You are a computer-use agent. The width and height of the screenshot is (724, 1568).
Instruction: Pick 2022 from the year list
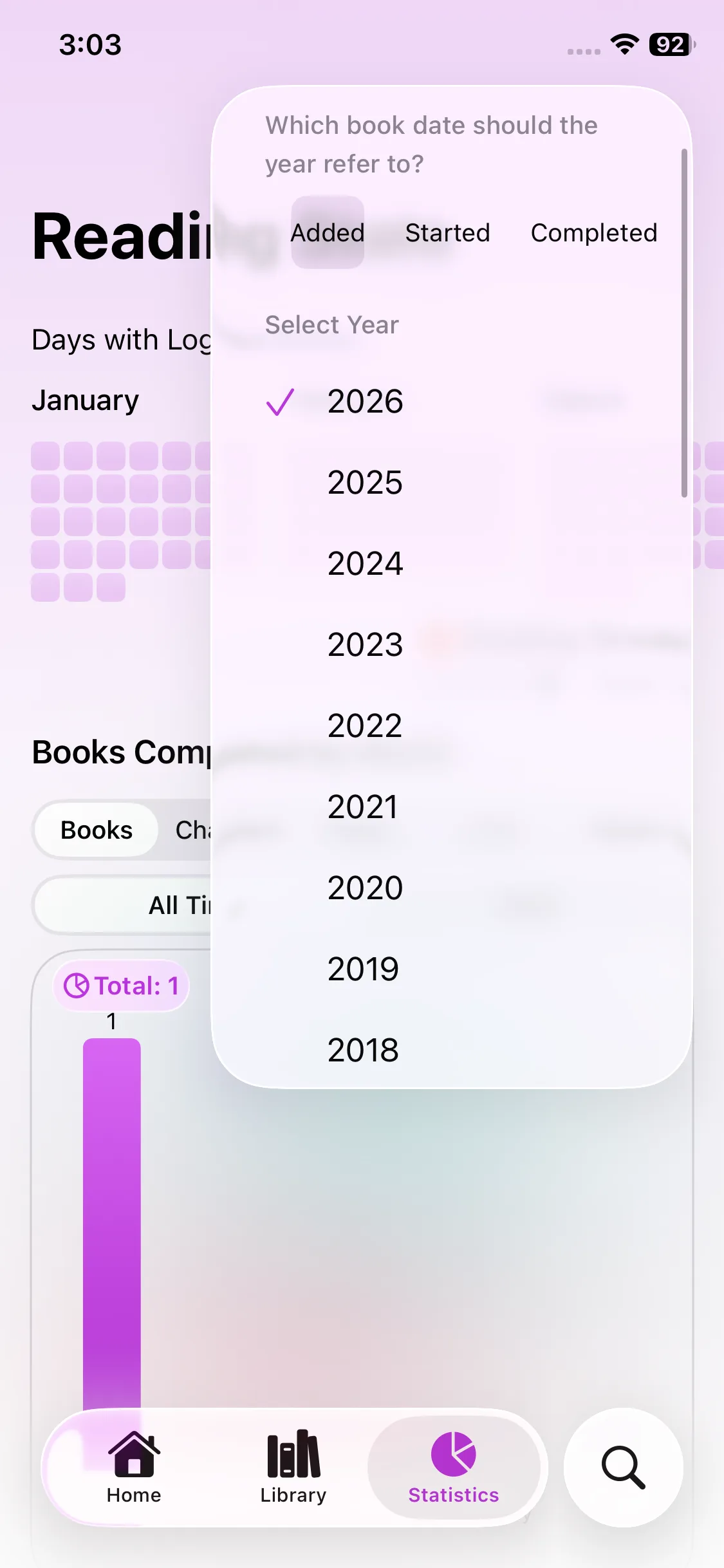(x=365, y=725)
